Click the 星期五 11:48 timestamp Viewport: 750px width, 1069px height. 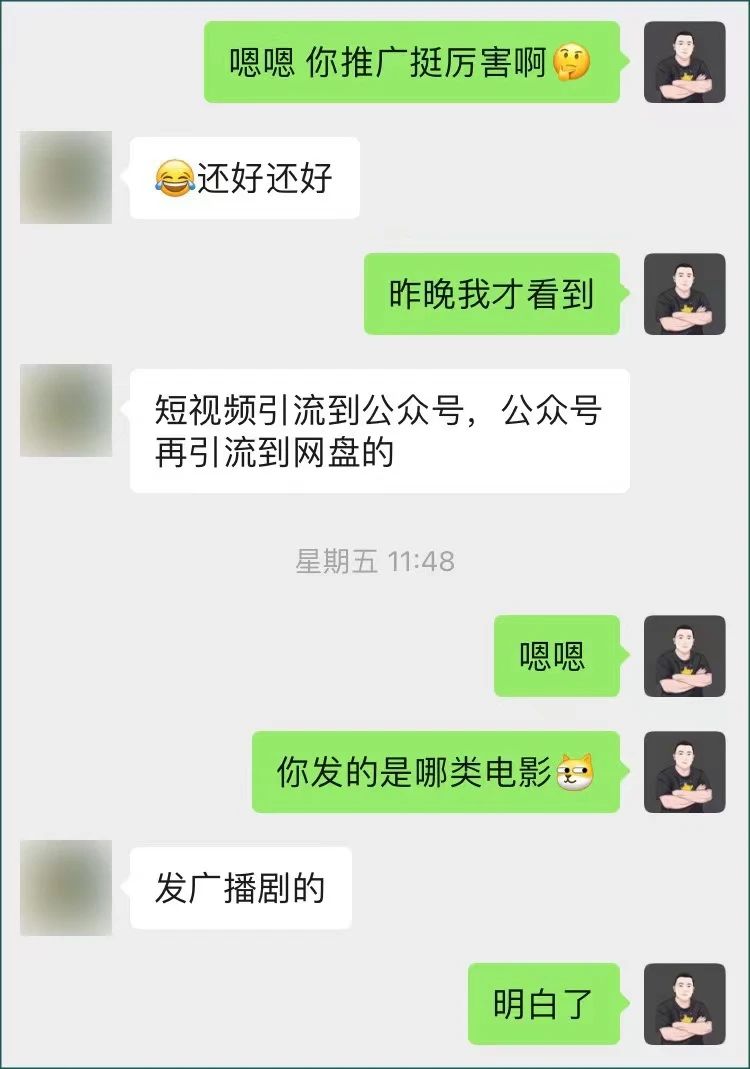click(x=375, y=558)
